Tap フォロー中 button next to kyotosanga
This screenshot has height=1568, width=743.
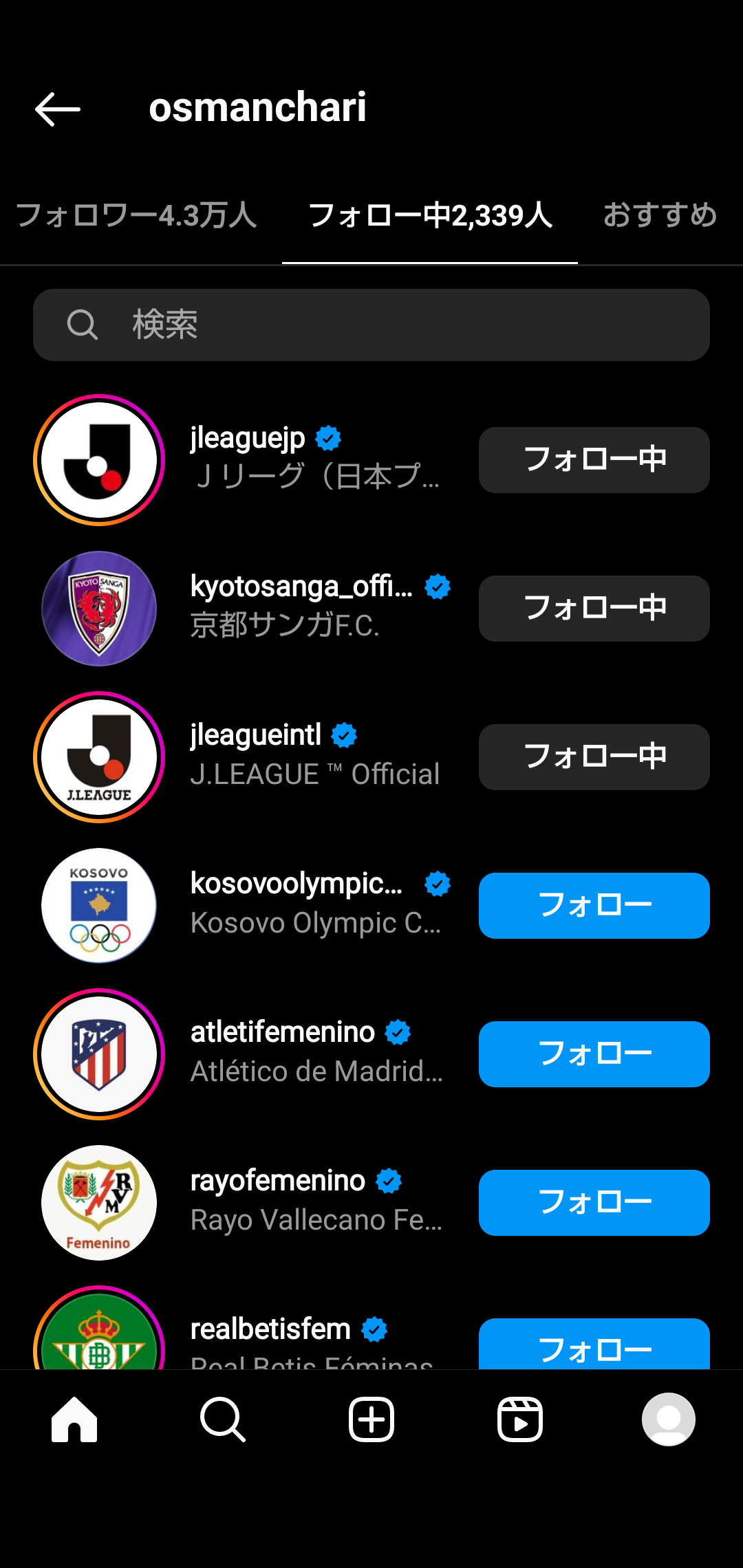594,609
